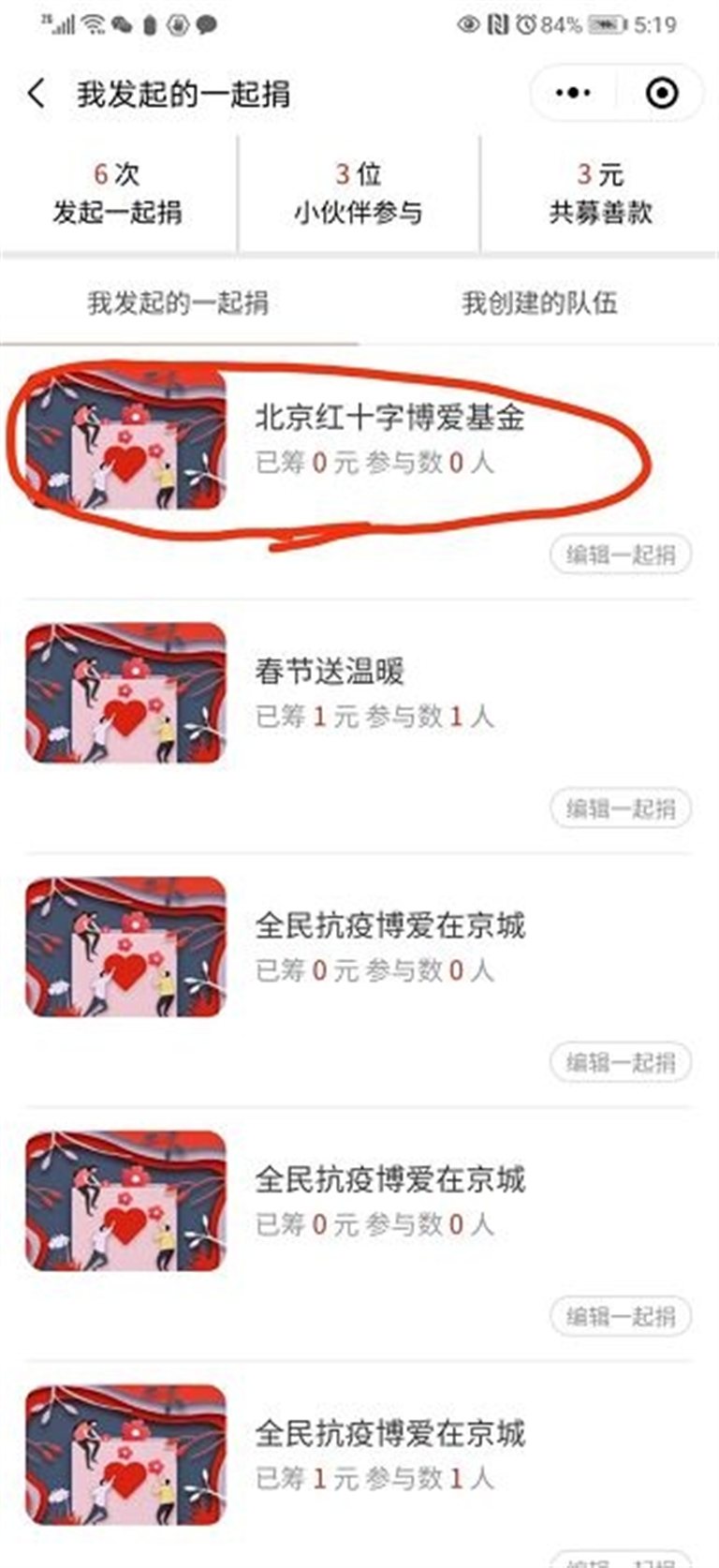Open the 春节送温暖 campaign
This screenshot has width=719, height=1568.
(330, 672)
